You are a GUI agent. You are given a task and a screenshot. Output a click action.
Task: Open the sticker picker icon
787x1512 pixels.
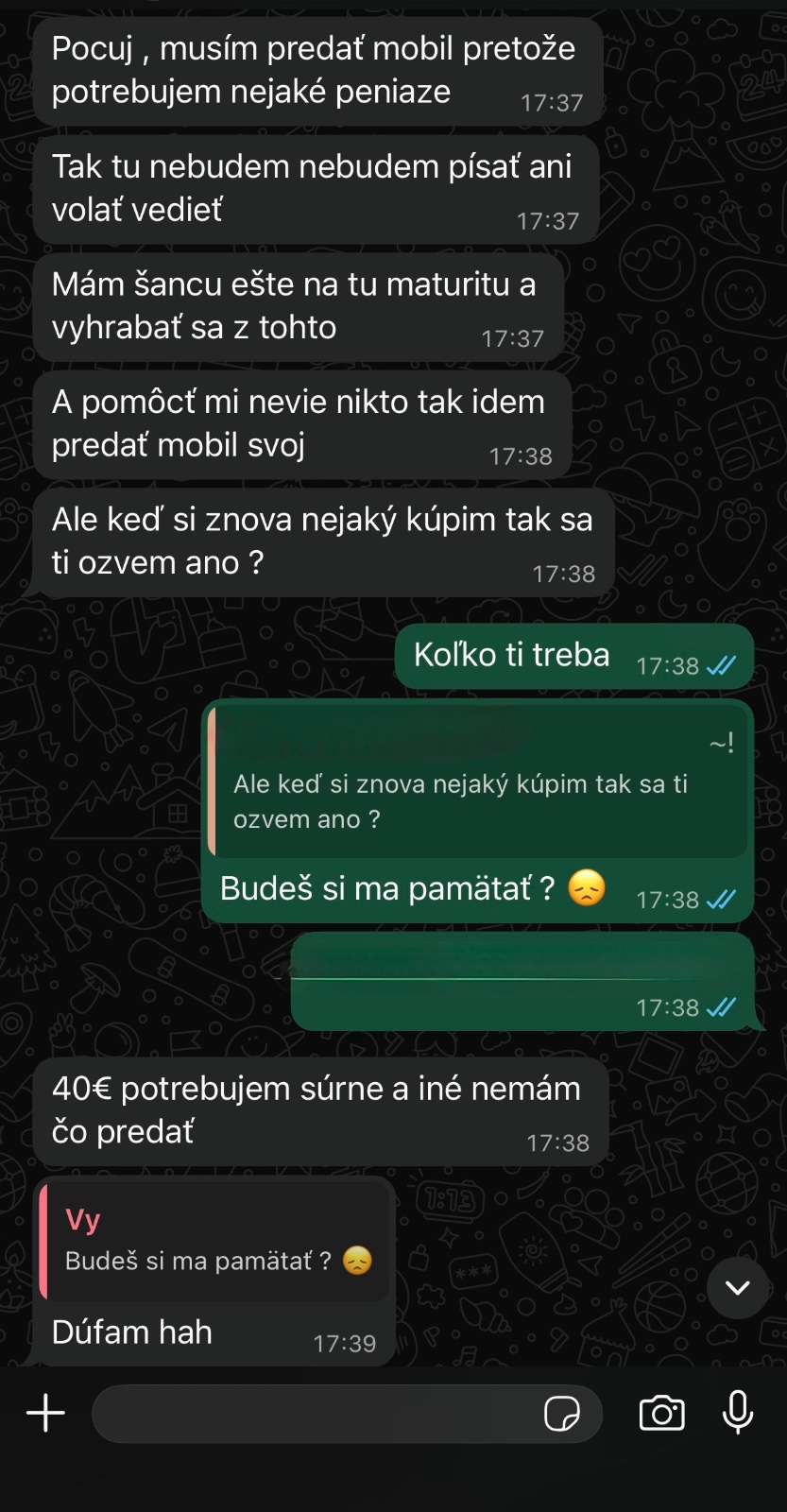[562, 1414]
